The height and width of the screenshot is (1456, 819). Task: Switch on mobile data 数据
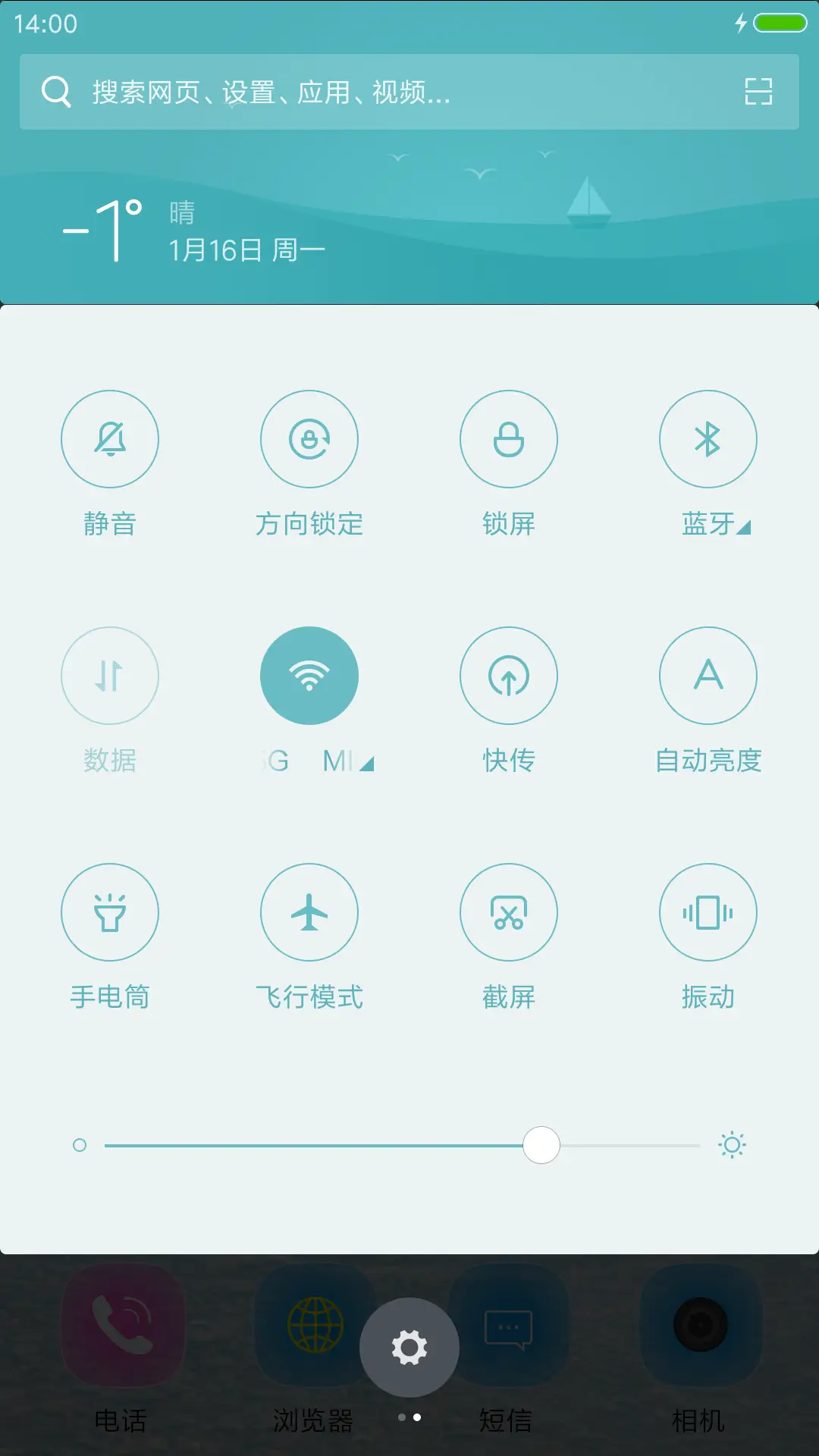tap(110, 675)
